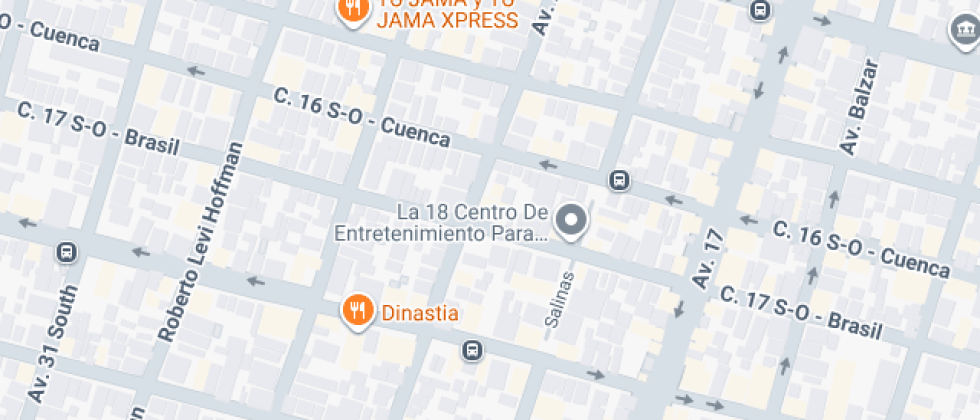Open the Dinastia restaurant marker
This screenshot has width=980, height=420.
coord(357,311)
